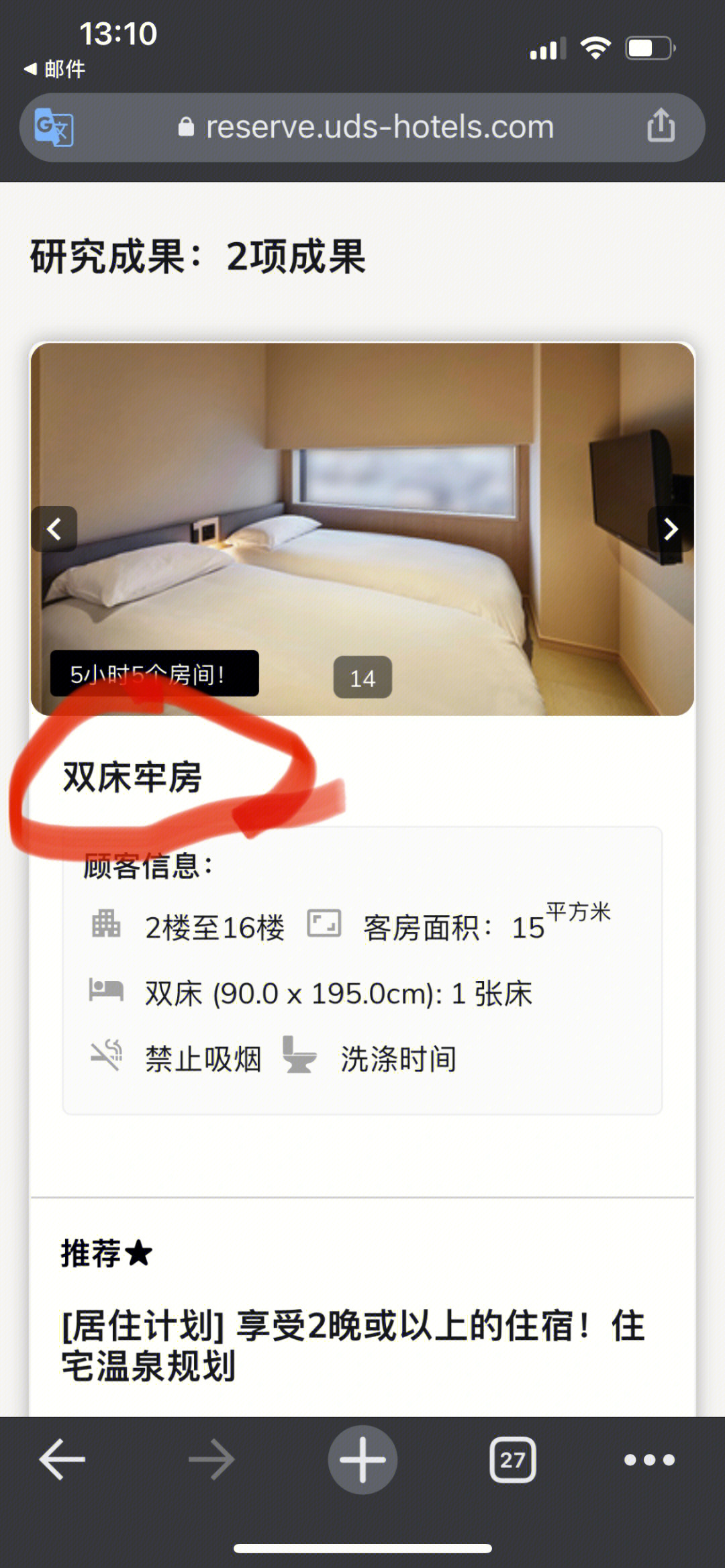The width and height of the screenshot is (725, 1568).
Task: Return to the Mail app (邮件)
Action: click(x=55, y=68)
